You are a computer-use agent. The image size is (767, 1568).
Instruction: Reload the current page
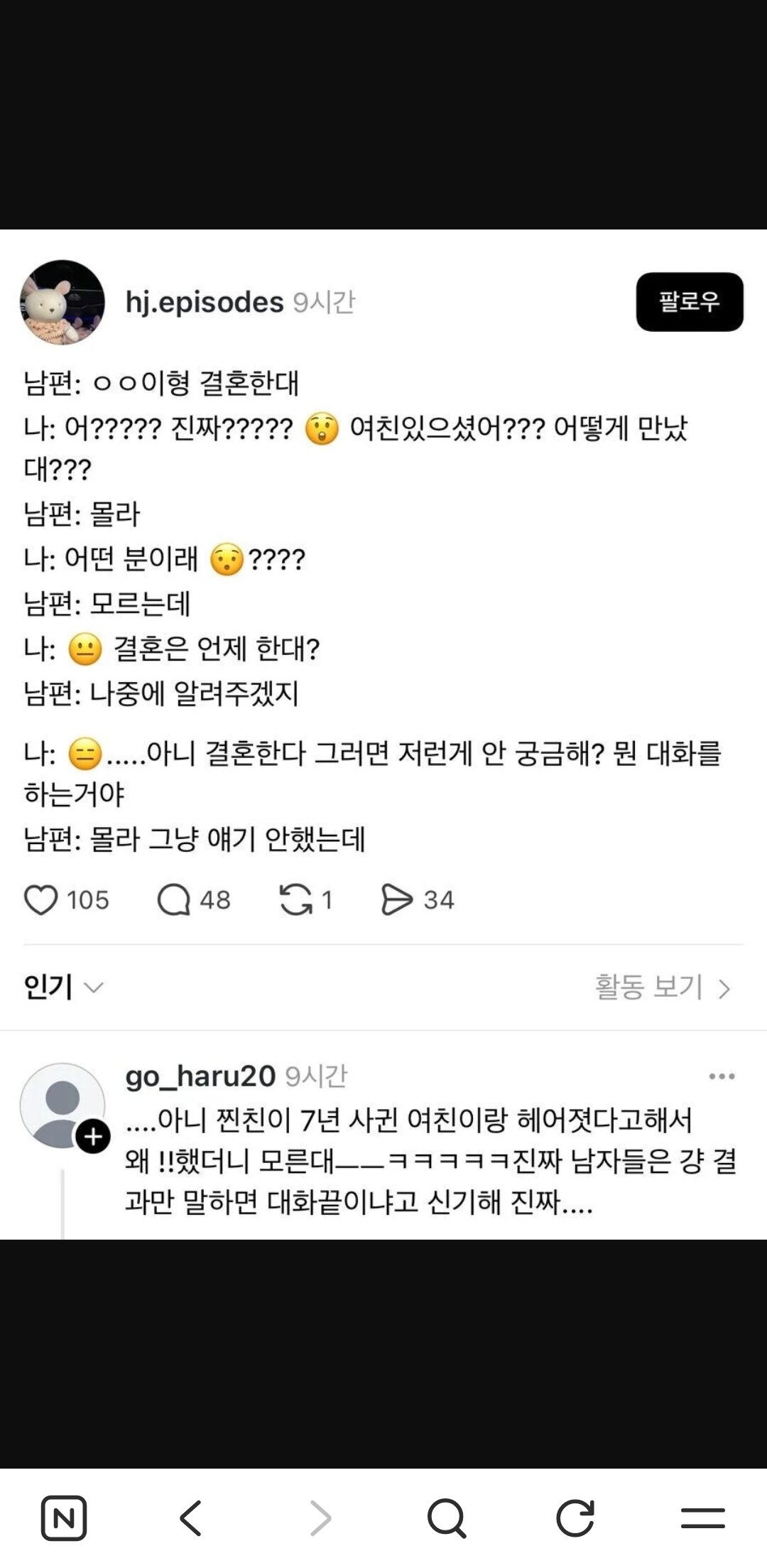(x=575, y=1518)
